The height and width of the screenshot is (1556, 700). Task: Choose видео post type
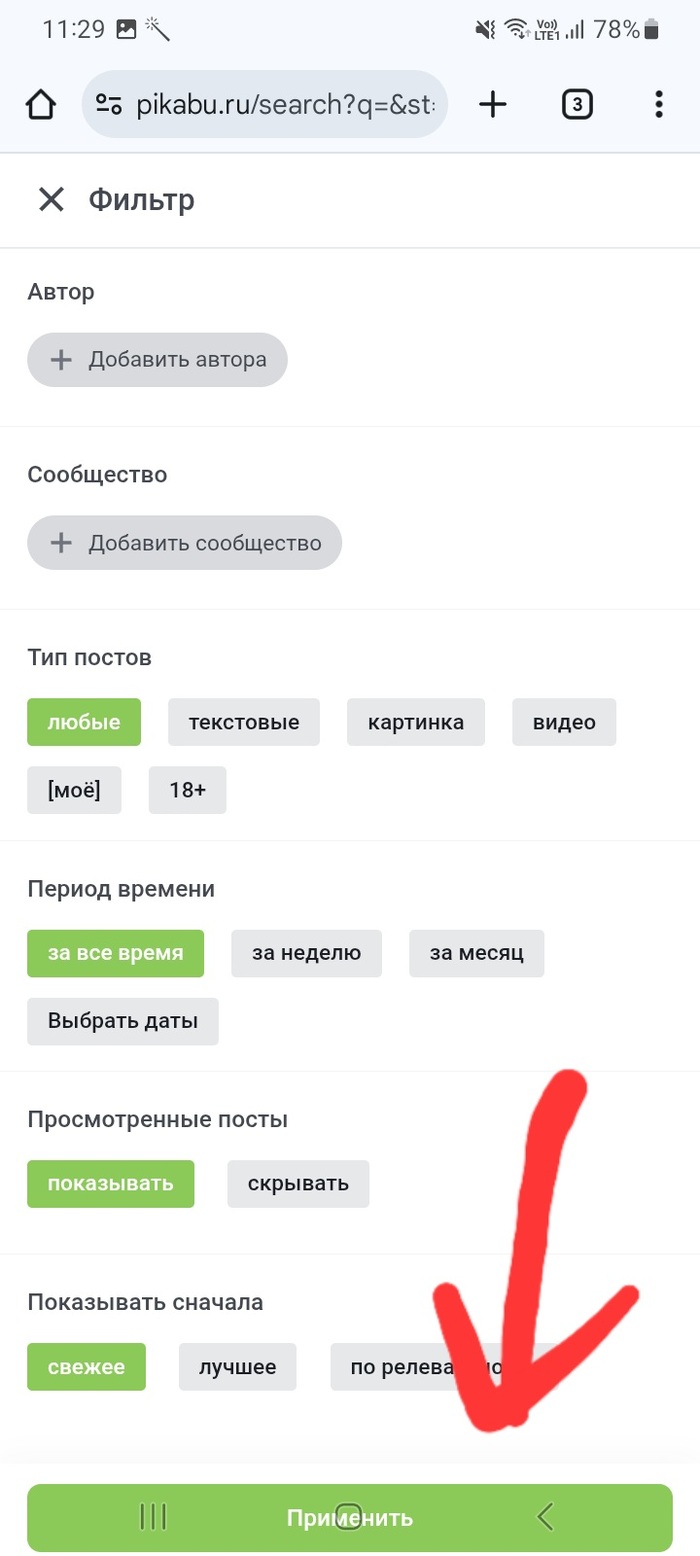(564, 722)
